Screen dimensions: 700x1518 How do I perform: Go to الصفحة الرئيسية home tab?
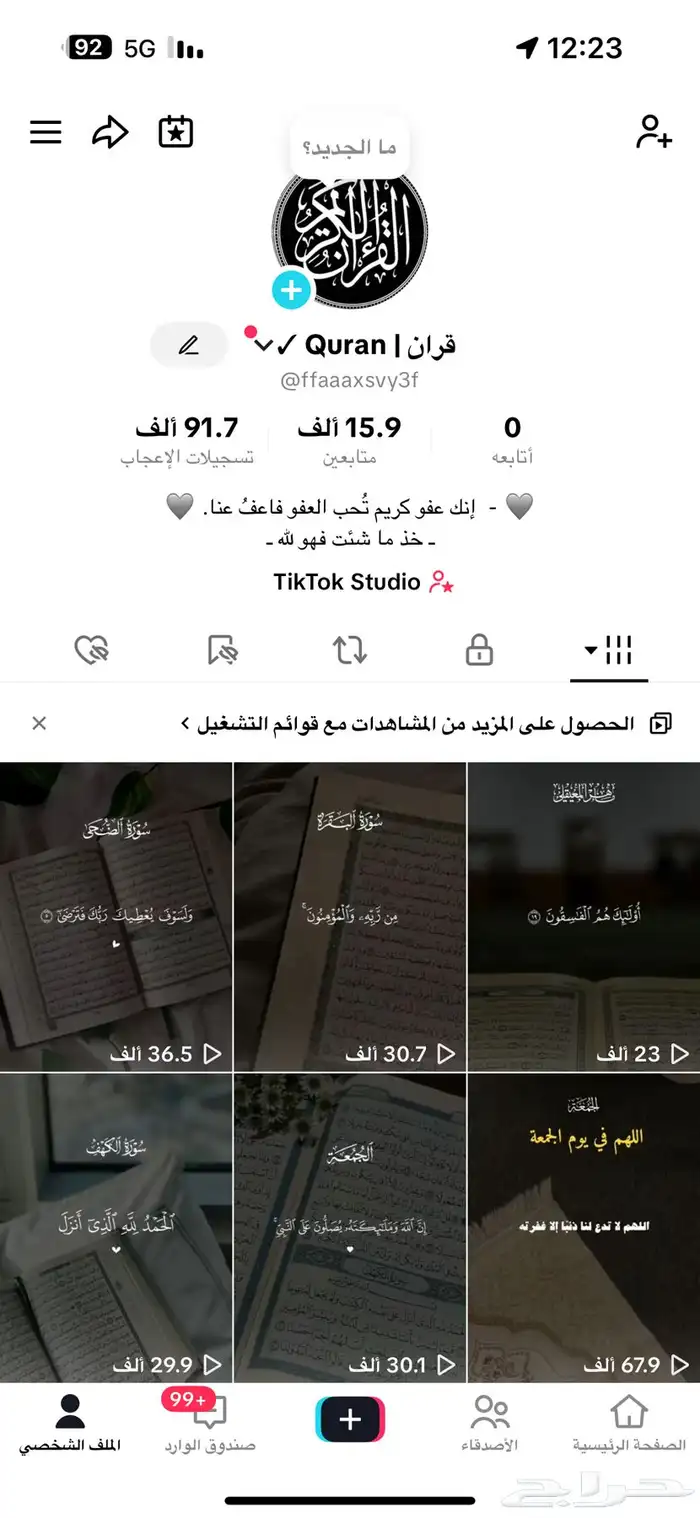point(629,1422)
